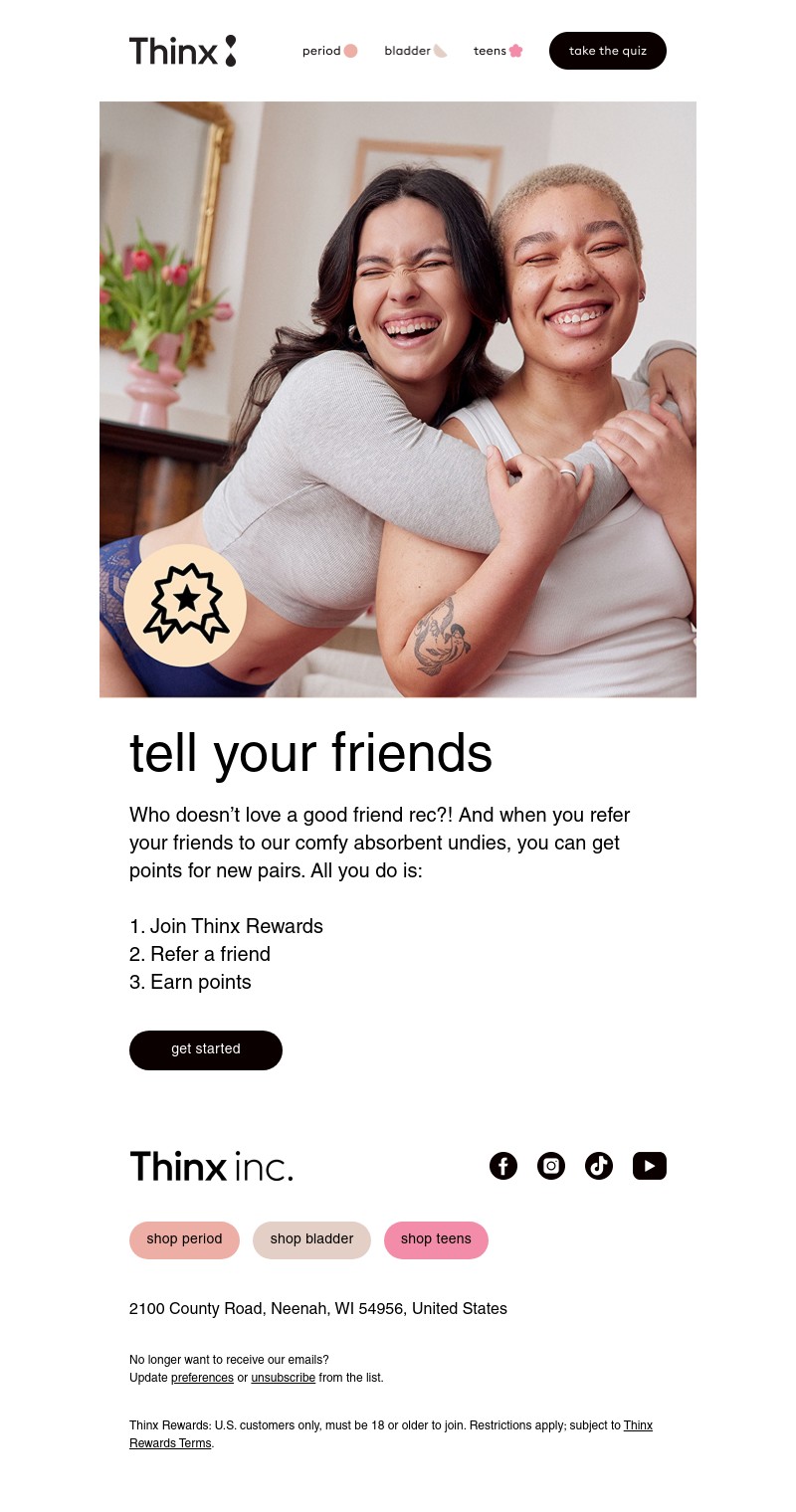Open the period link in the header
Image resolution: width=796 pixels, height=1512 pixels.
click(x=329, y=51)
